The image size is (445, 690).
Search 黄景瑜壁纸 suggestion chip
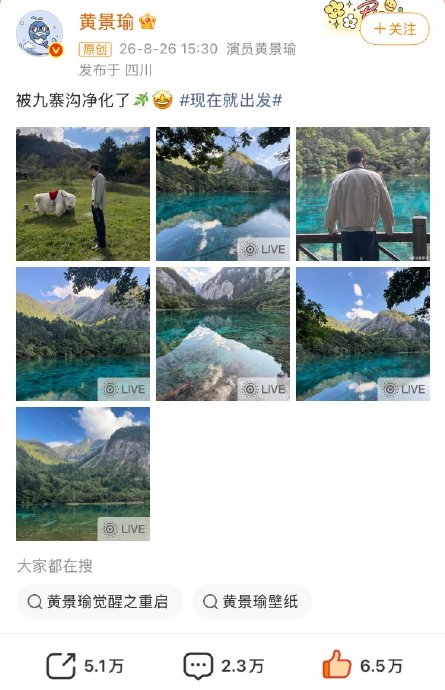pos(252,602)
